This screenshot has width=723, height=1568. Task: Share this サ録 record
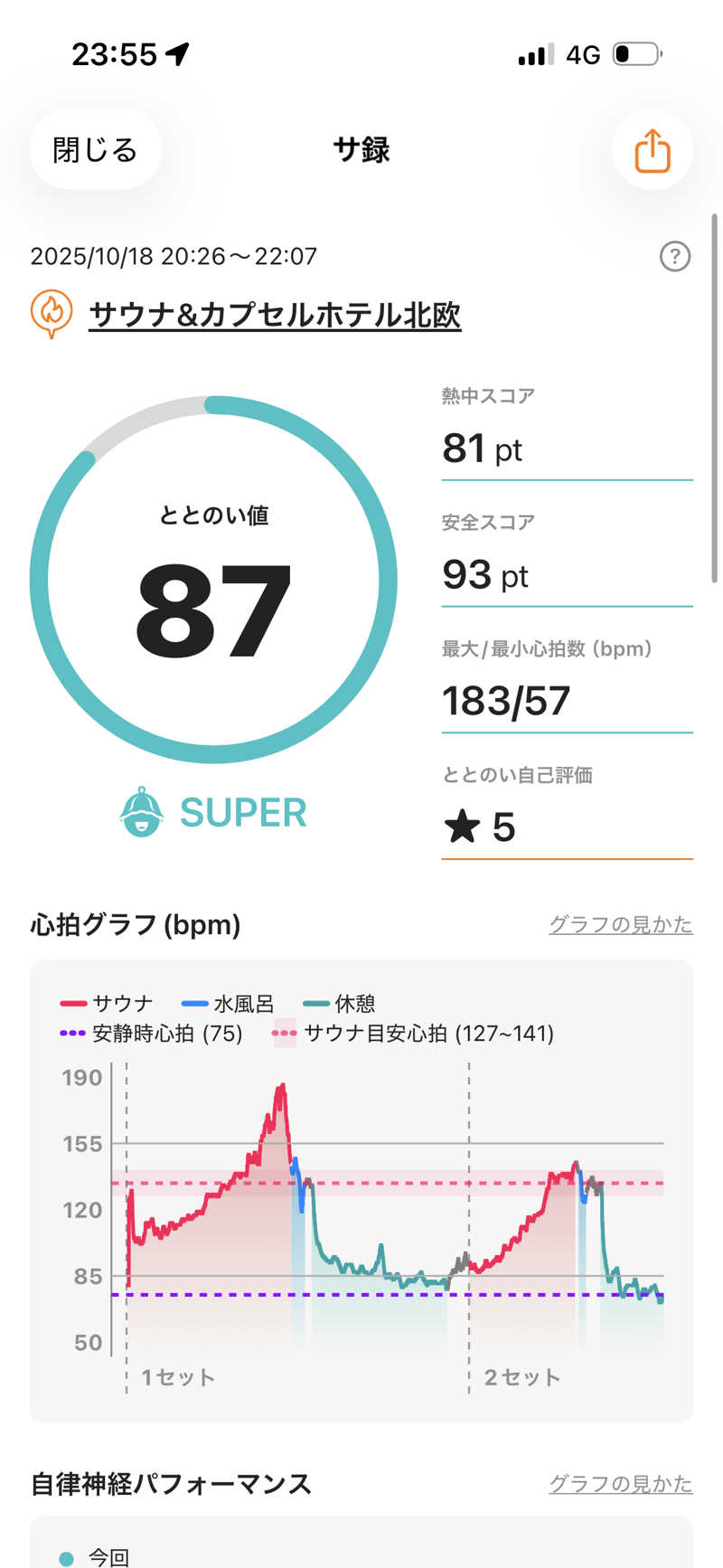coord(652,150)
